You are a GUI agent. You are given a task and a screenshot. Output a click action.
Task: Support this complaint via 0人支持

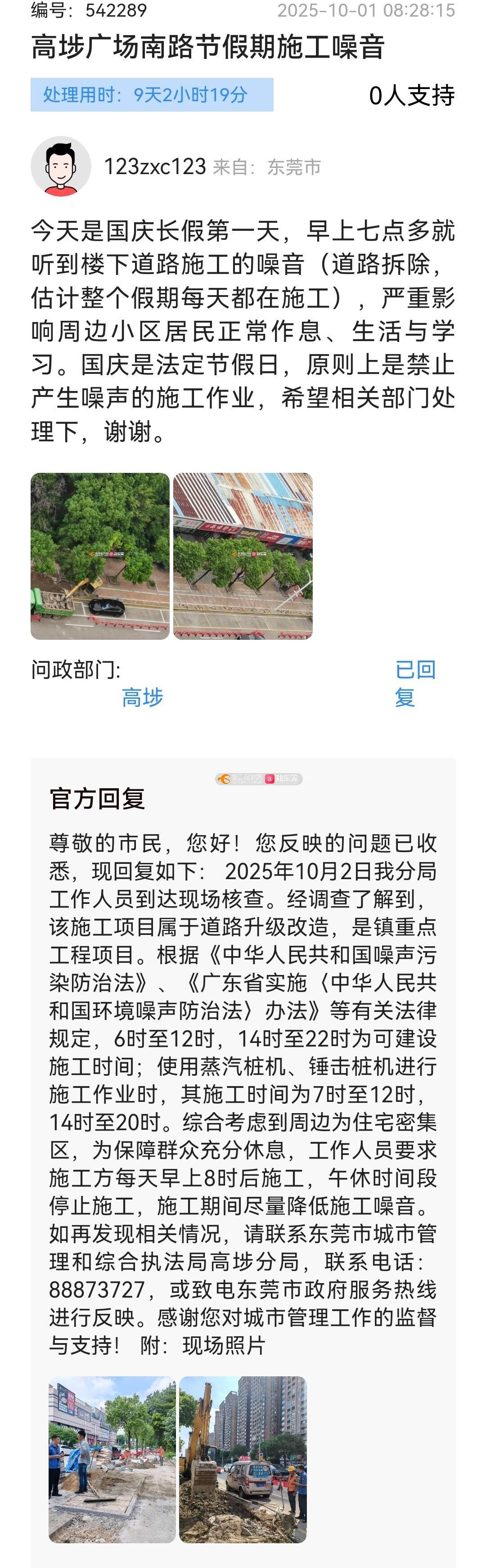click(x=412, y=95)
